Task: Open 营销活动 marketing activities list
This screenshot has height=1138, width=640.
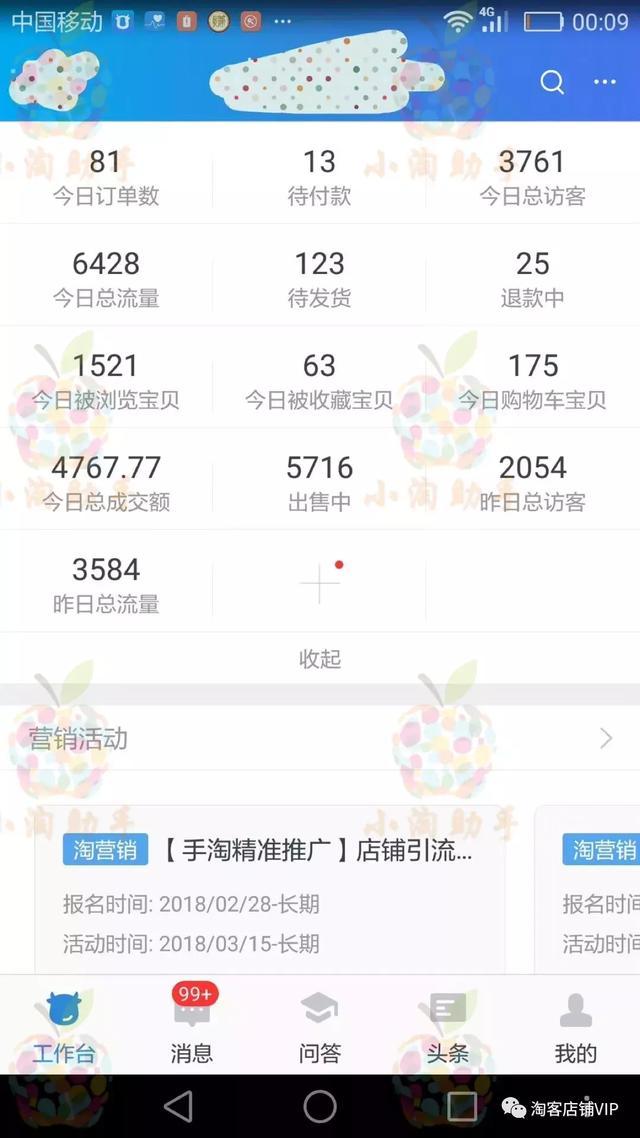Action: [x=320, y=739]
